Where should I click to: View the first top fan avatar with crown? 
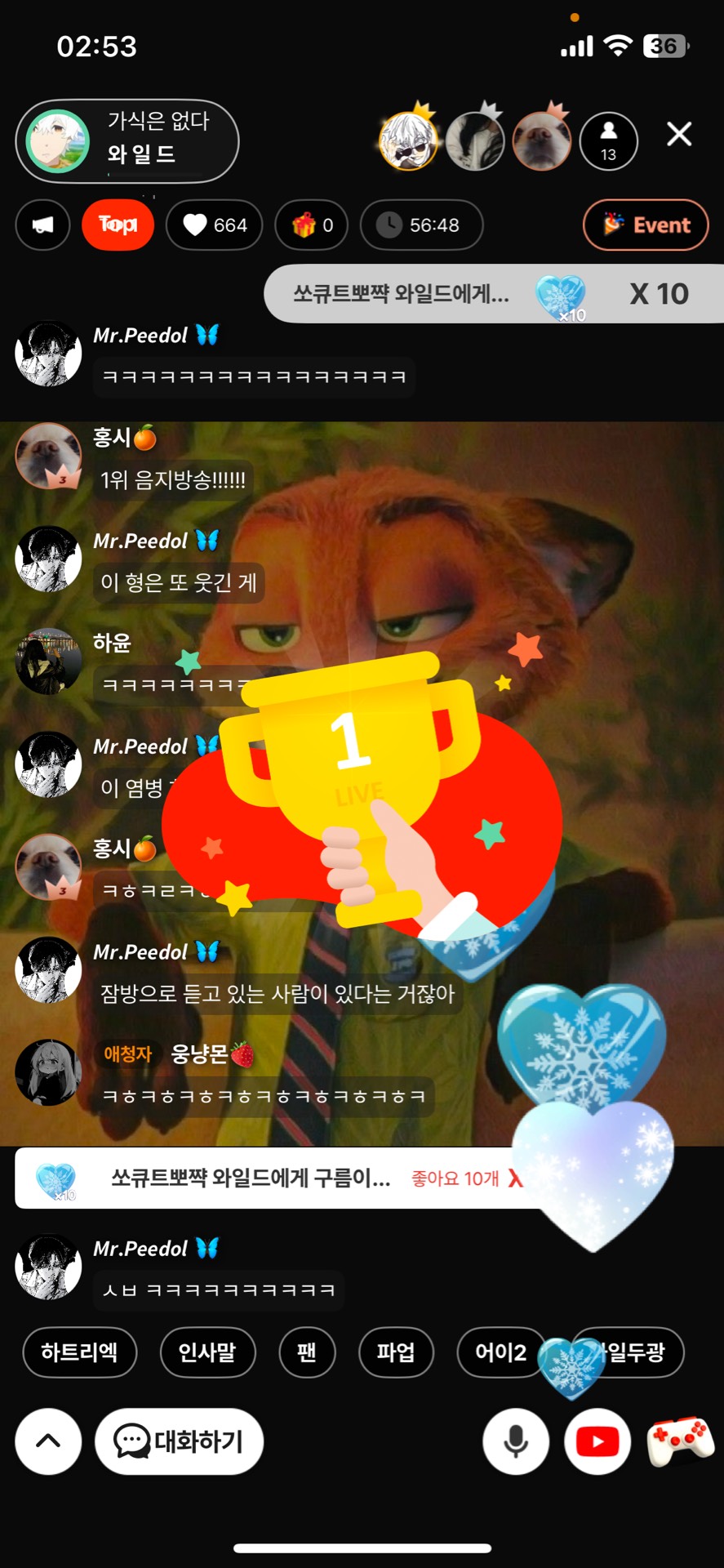pyautogui.click(x=408, y=140)
